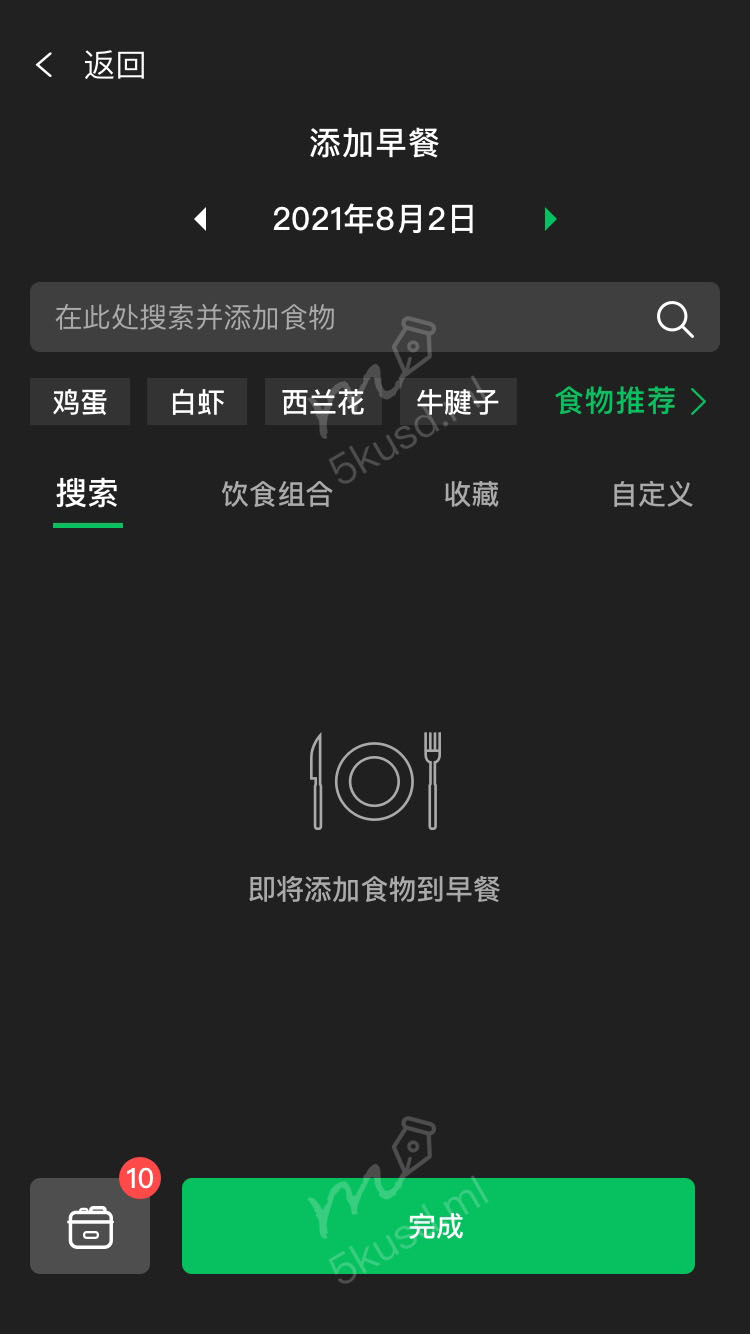The width and height of the screenshot is (750, 1334).
Task: Select the 鸡蛋 chip
Action: click(80, 402)
